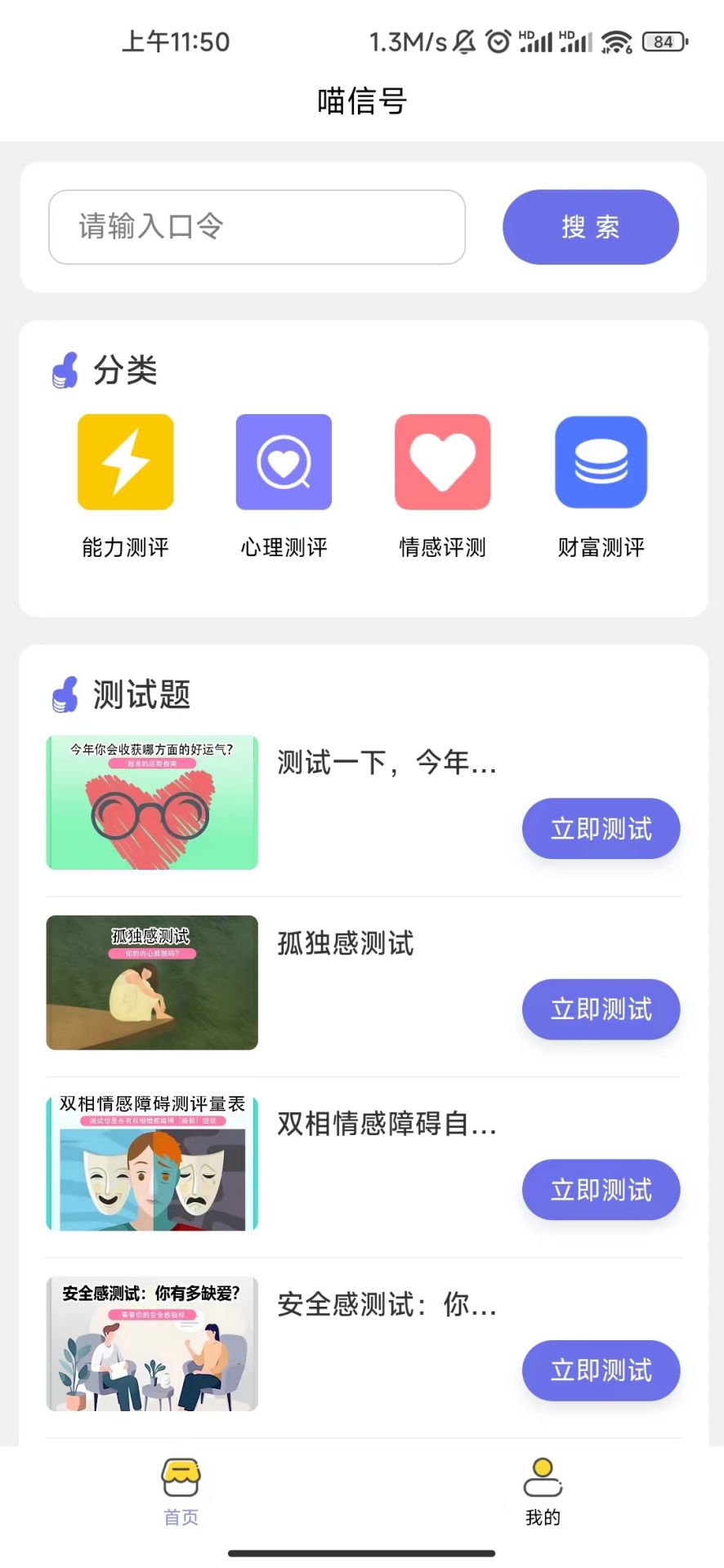Start the 测试一下，今年… test with 立即测试

coord(601,829)
